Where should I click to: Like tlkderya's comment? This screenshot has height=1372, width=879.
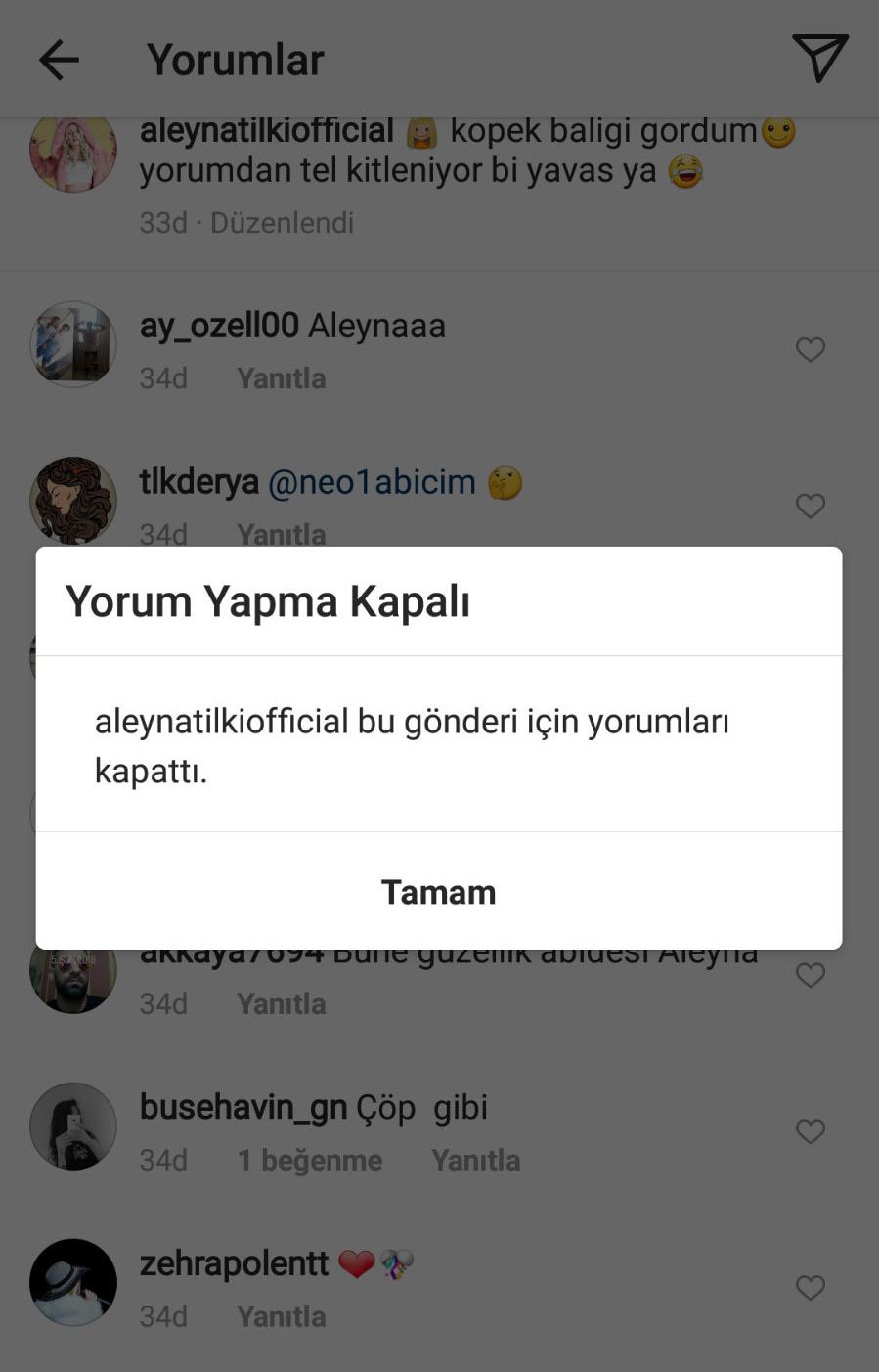[810, 506]
